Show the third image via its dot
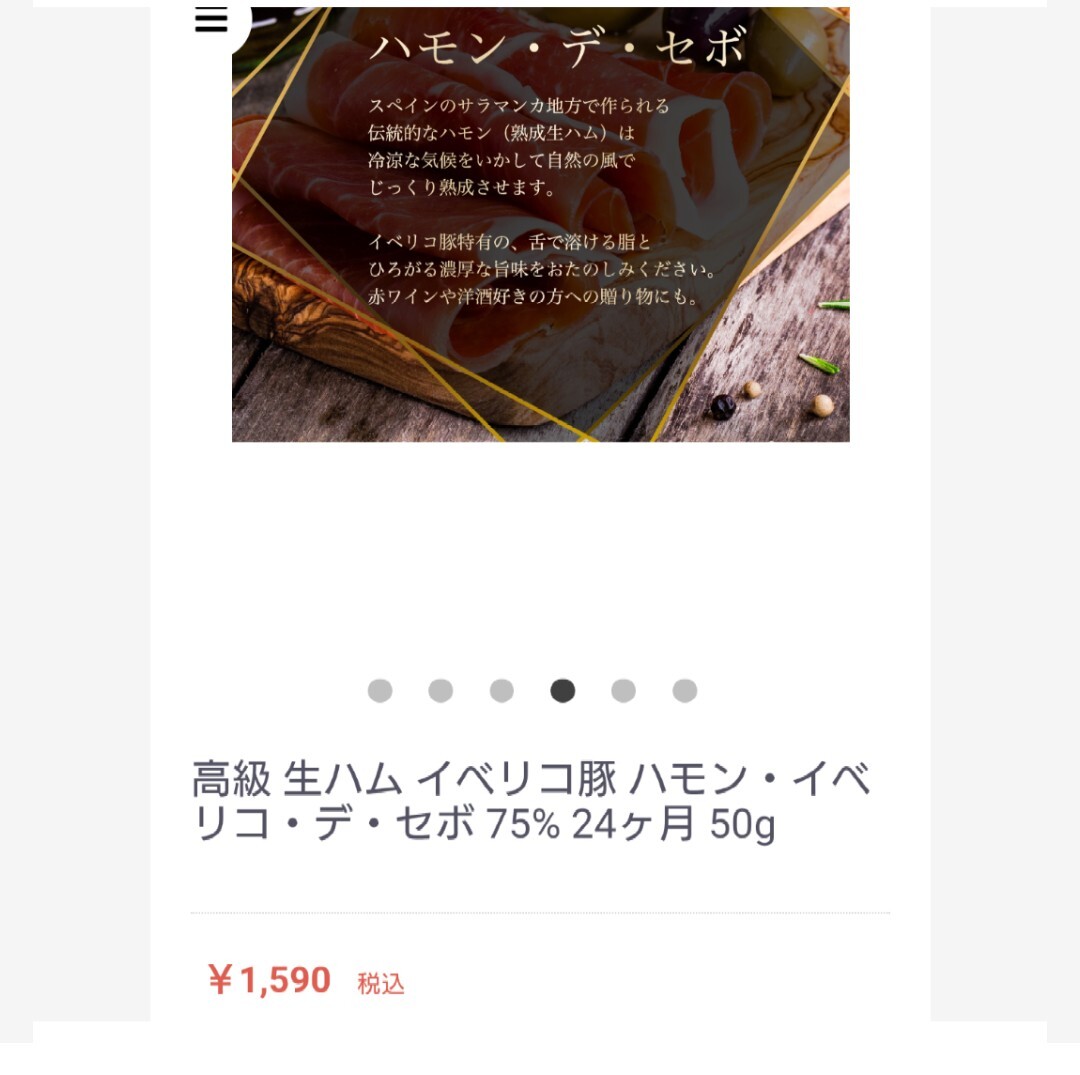The width and height of the screenshot is (1080, 1075). click(502, 691)
